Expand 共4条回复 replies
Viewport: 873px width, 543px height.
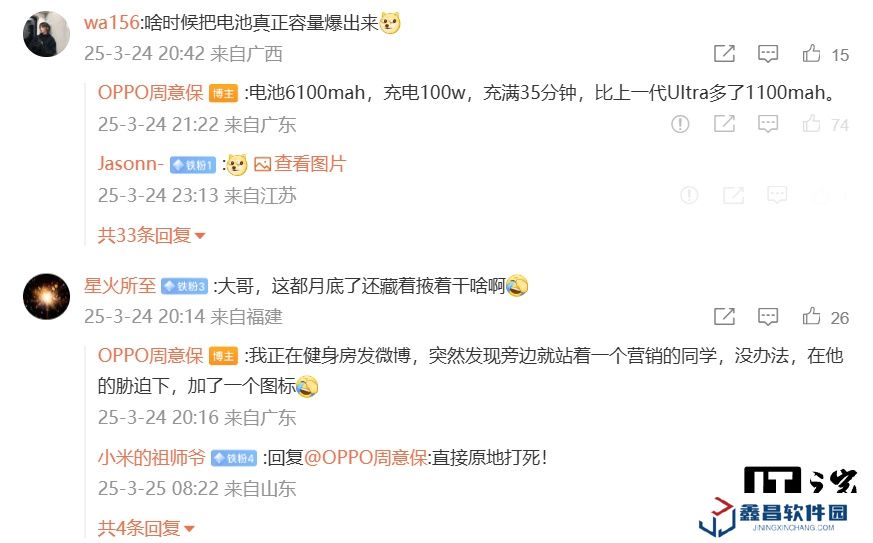click(x=145, y=528)
